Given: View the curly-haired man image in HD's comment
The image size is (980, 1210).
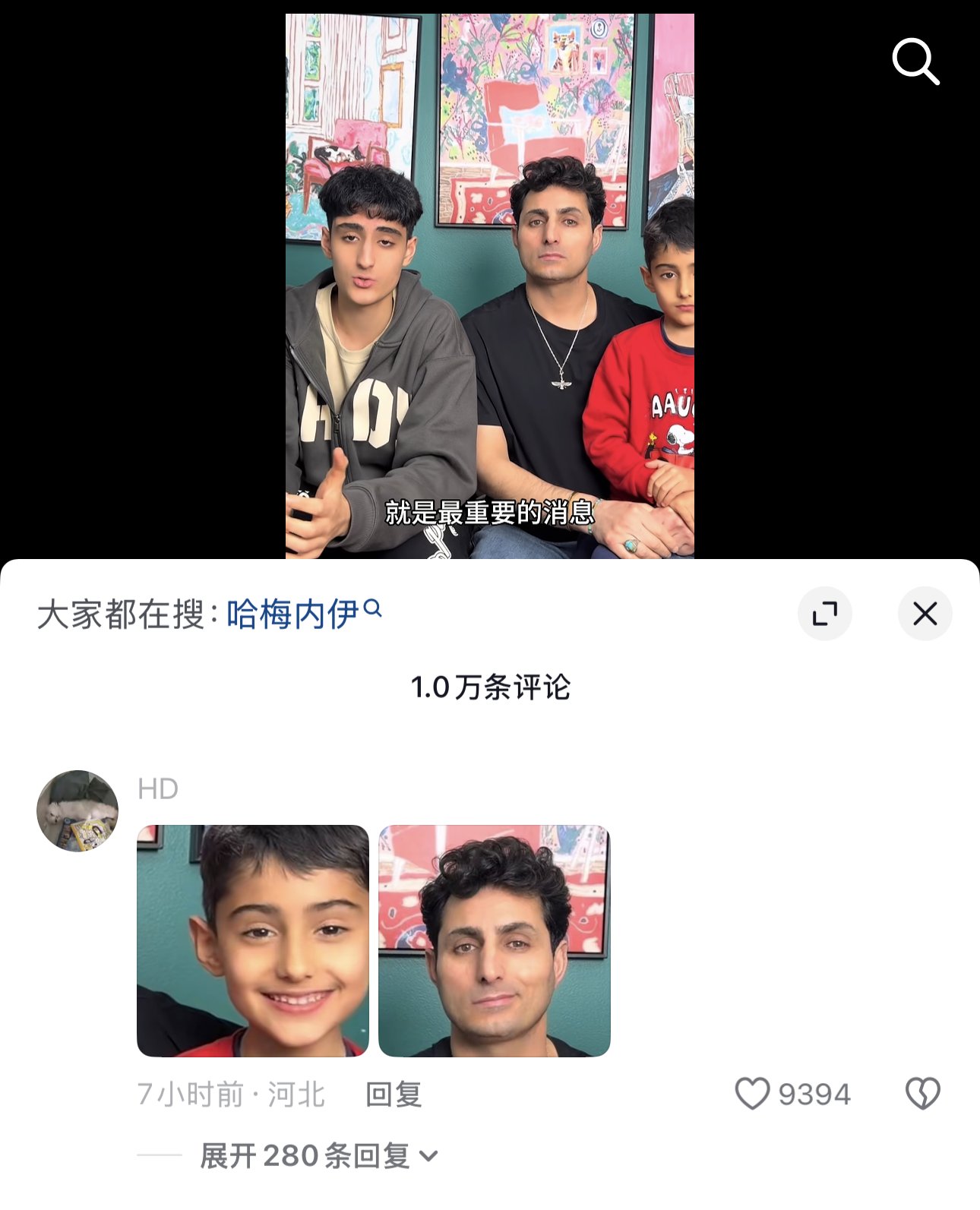Looking at the screenshot, I should [495, 940].
